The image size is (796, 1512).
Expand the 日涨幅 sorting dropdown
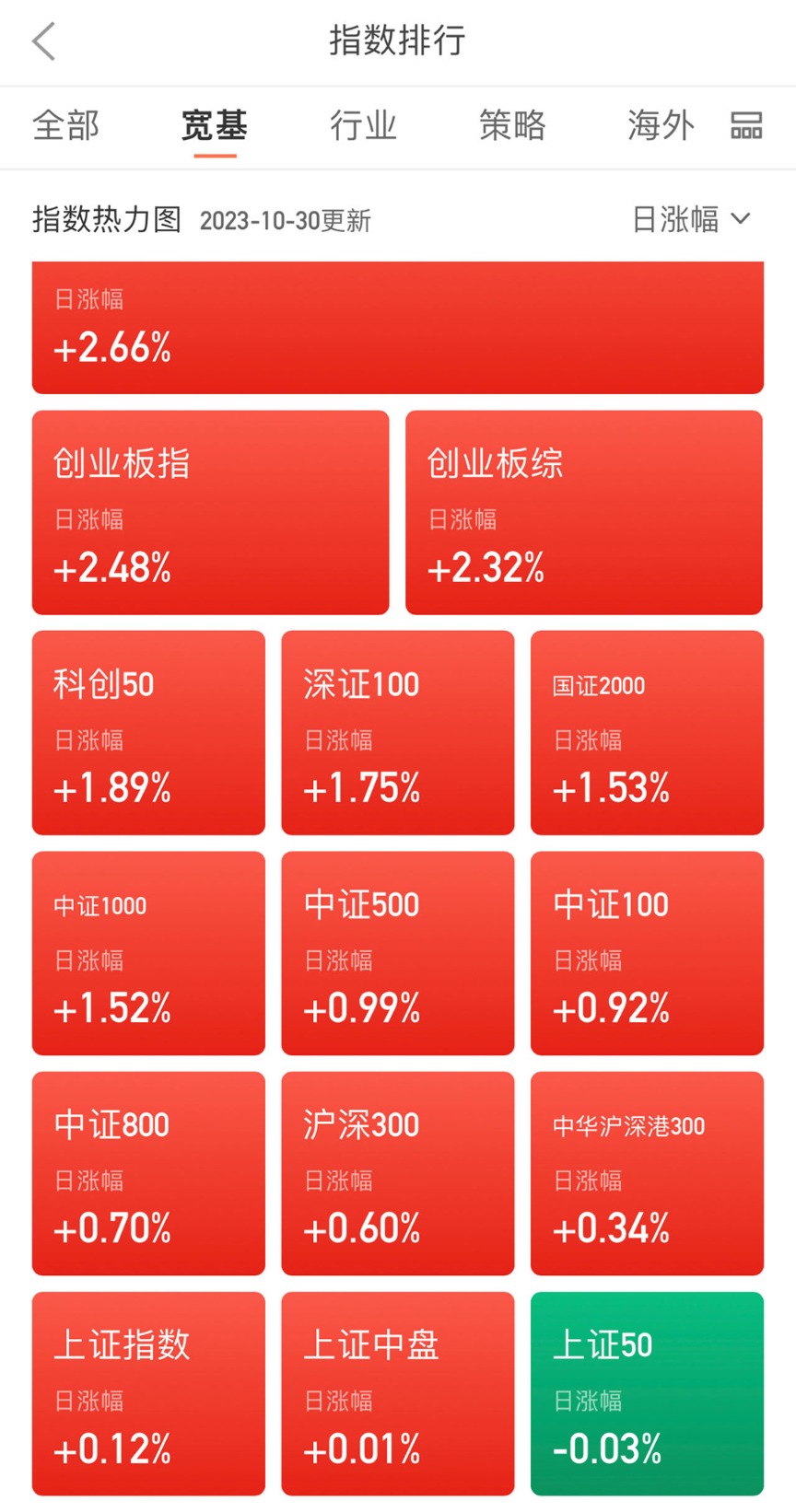coord(692,219)
